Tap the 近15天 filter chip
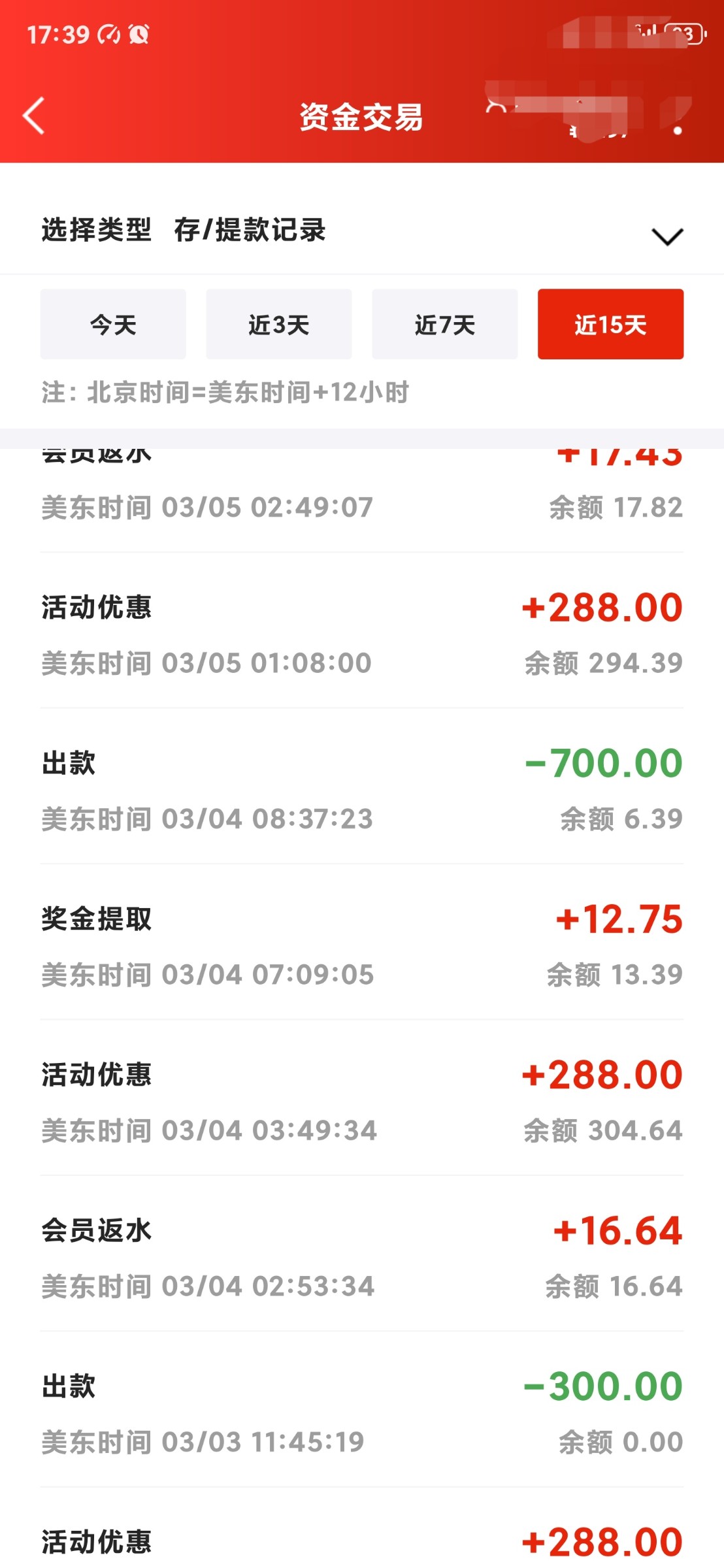The height and width of the screenshot is (1568, 724). click(610, 325)
